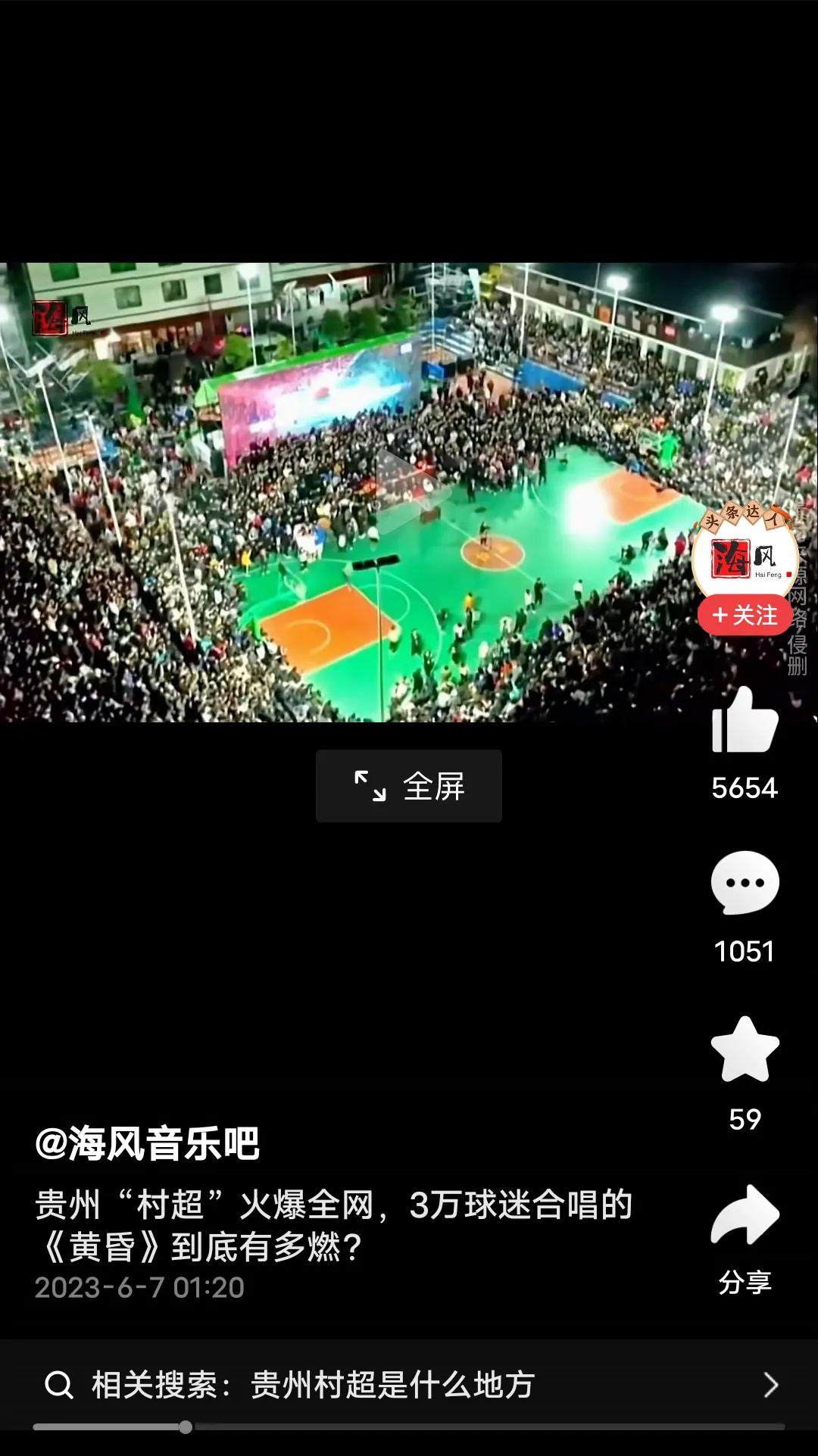Viewport: 818px width, 1456px height.
Task: Enter fullscreen with the 全屏 button
Action: (x=408, y=785)
